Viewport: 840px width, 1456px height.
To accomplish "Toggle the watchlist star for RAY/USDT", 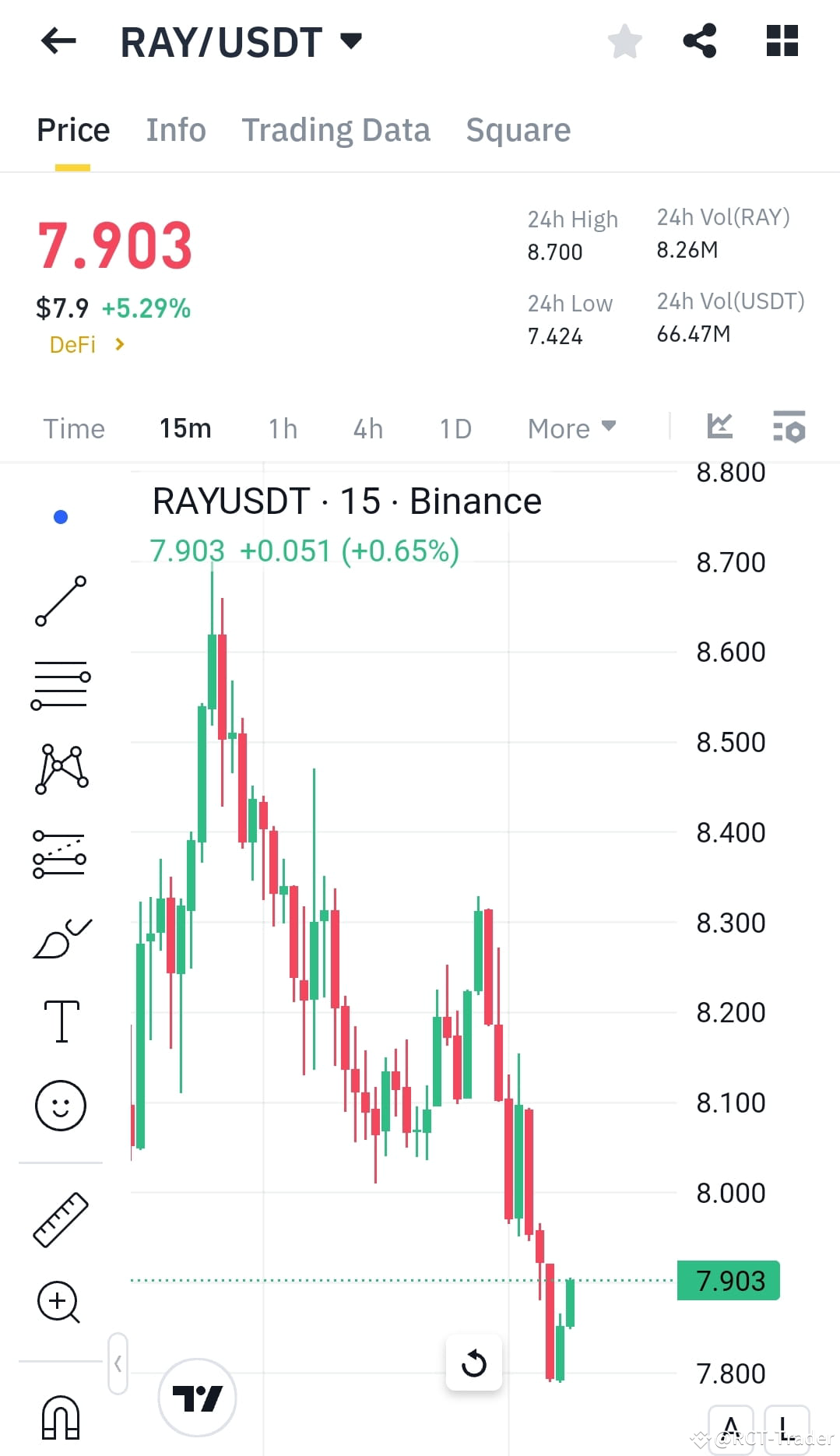I will [624, 41].
